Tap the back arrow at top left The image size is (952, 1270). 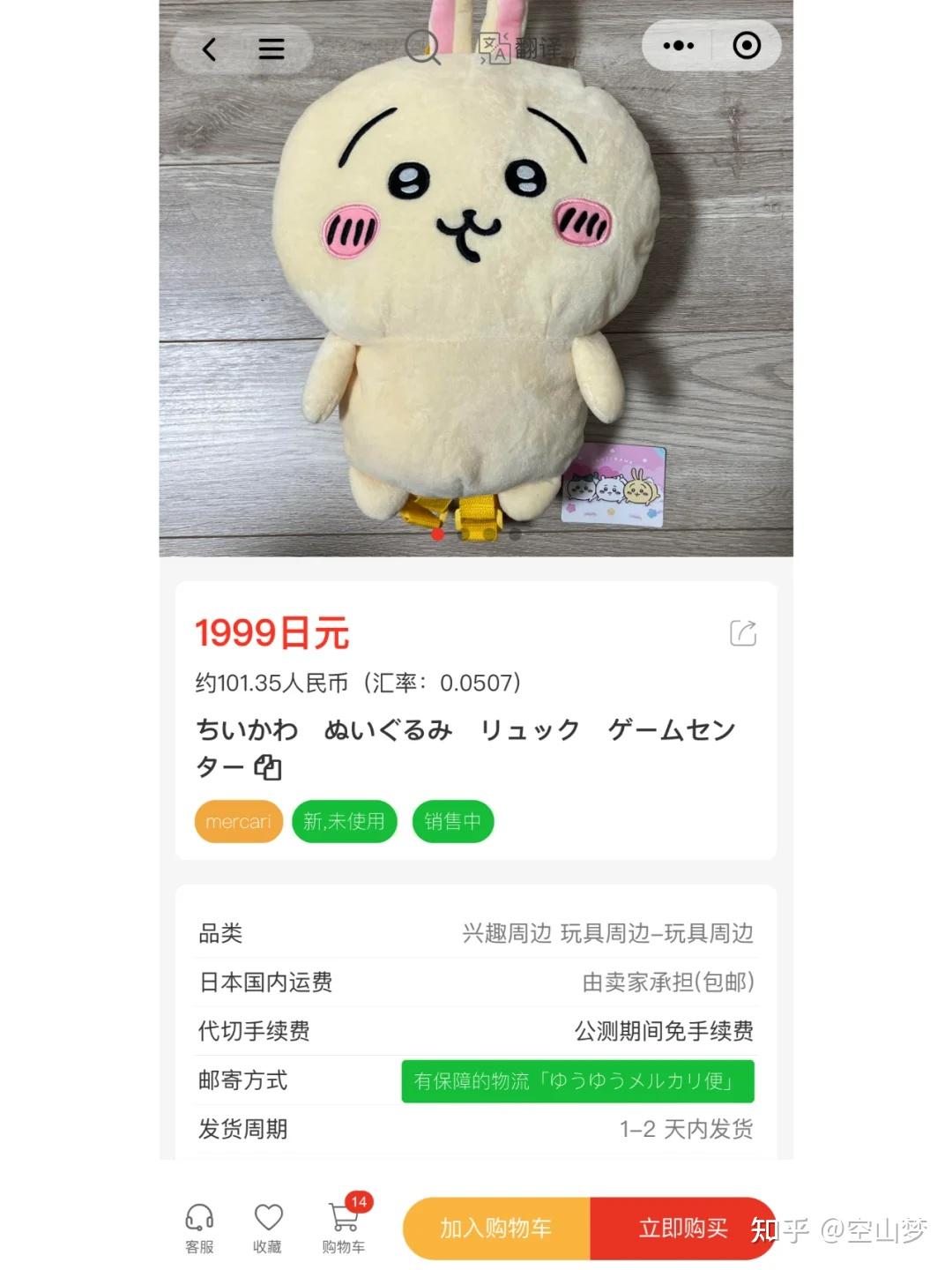coord(209,49)
